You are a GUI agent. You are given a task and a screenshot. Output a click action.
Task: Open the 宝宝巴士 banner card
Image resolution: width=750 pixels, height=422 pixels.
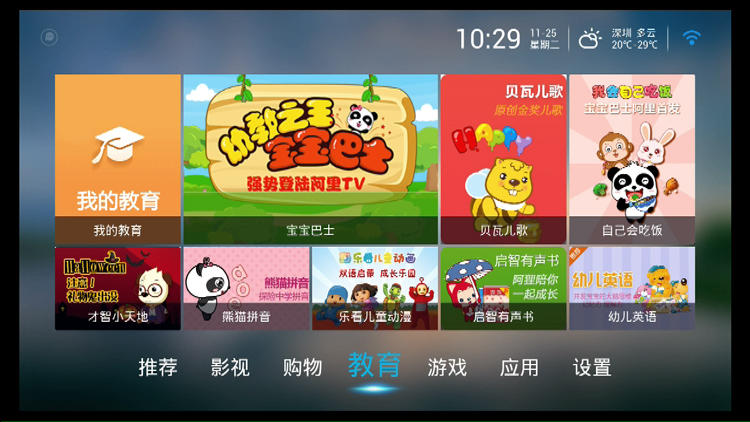pos(310,160)
